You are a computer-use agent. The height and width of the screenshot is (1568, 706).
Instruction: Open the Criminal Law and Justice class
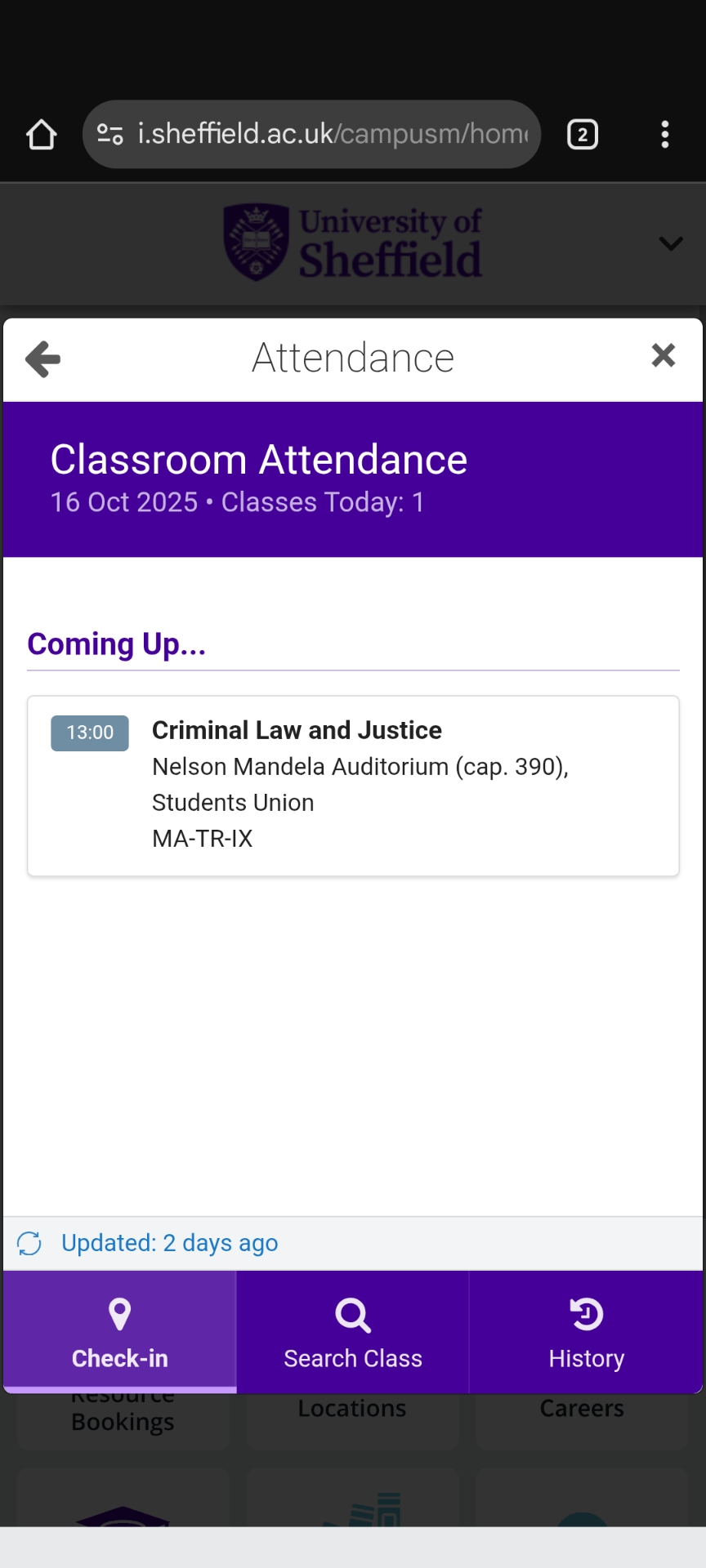[353, 786]
